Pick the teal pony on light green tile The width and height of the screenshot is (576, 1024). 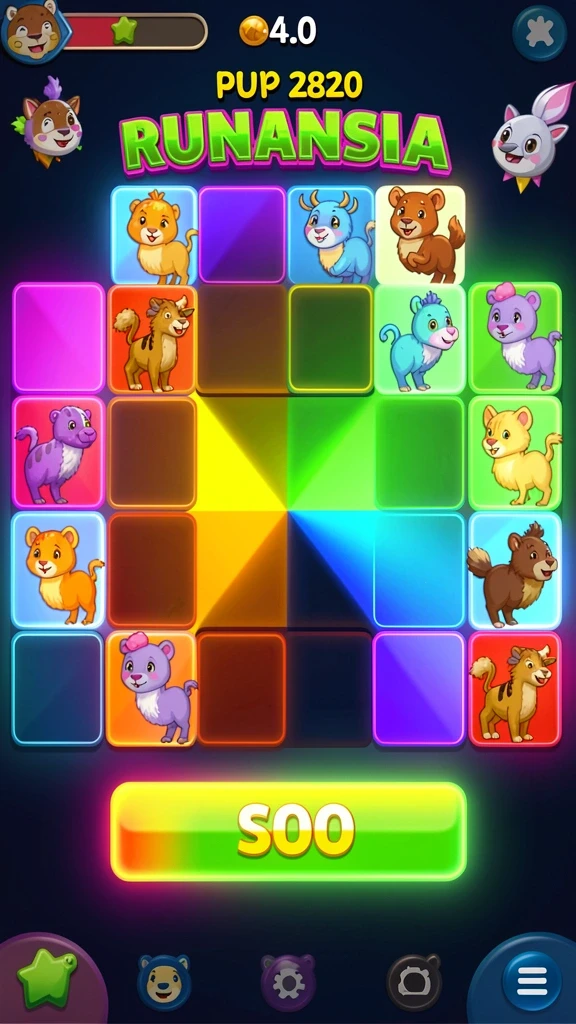tap(421, 339)
